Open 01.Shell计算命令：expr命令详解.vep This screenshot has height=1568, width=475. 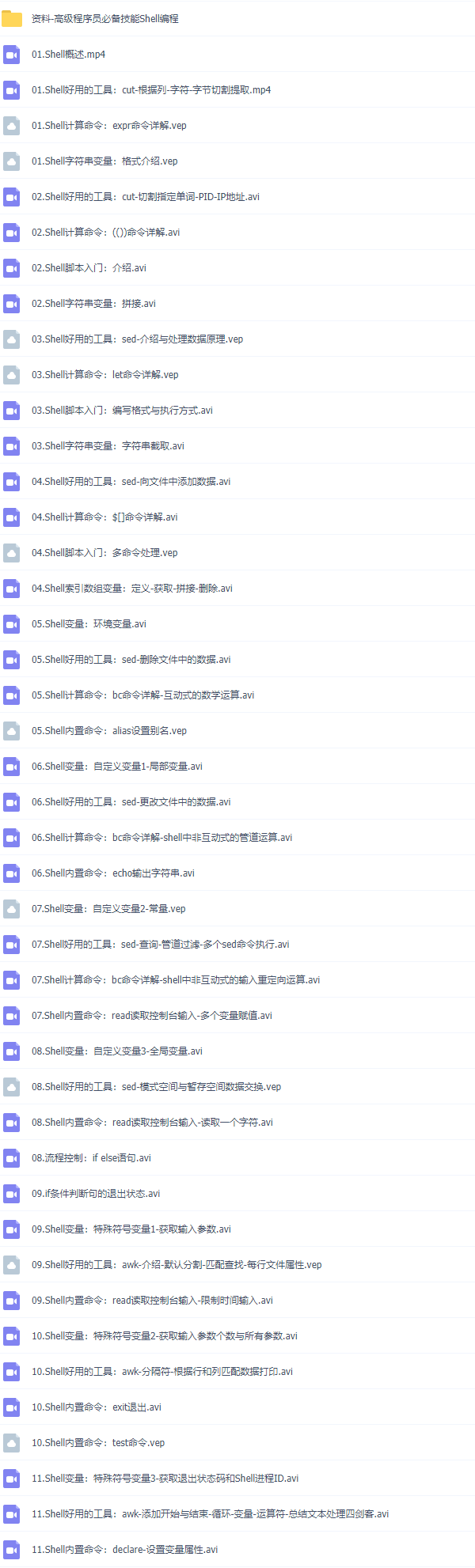pos(108,125)
